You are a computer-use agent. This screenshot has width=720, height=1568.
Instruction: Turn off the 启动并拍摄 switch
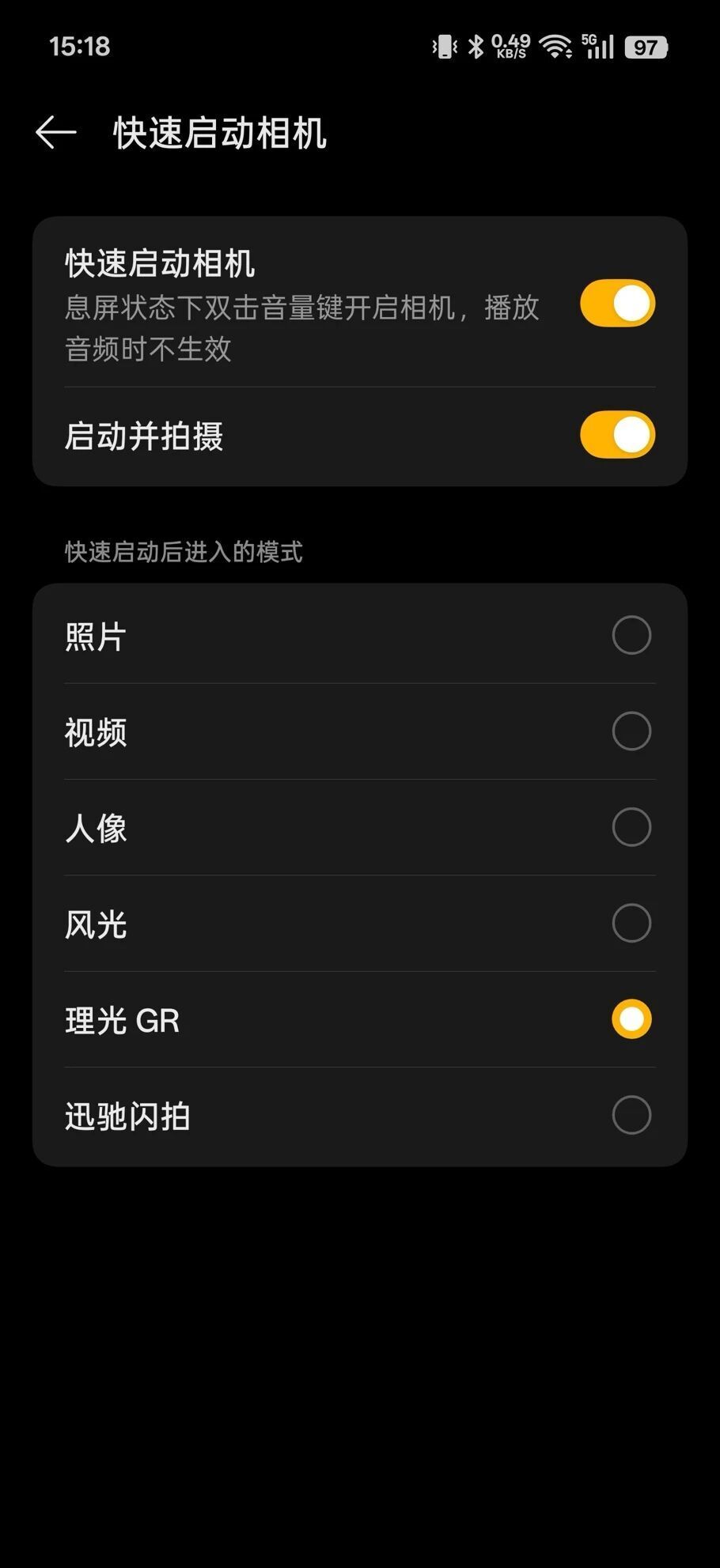click(617, 434)
